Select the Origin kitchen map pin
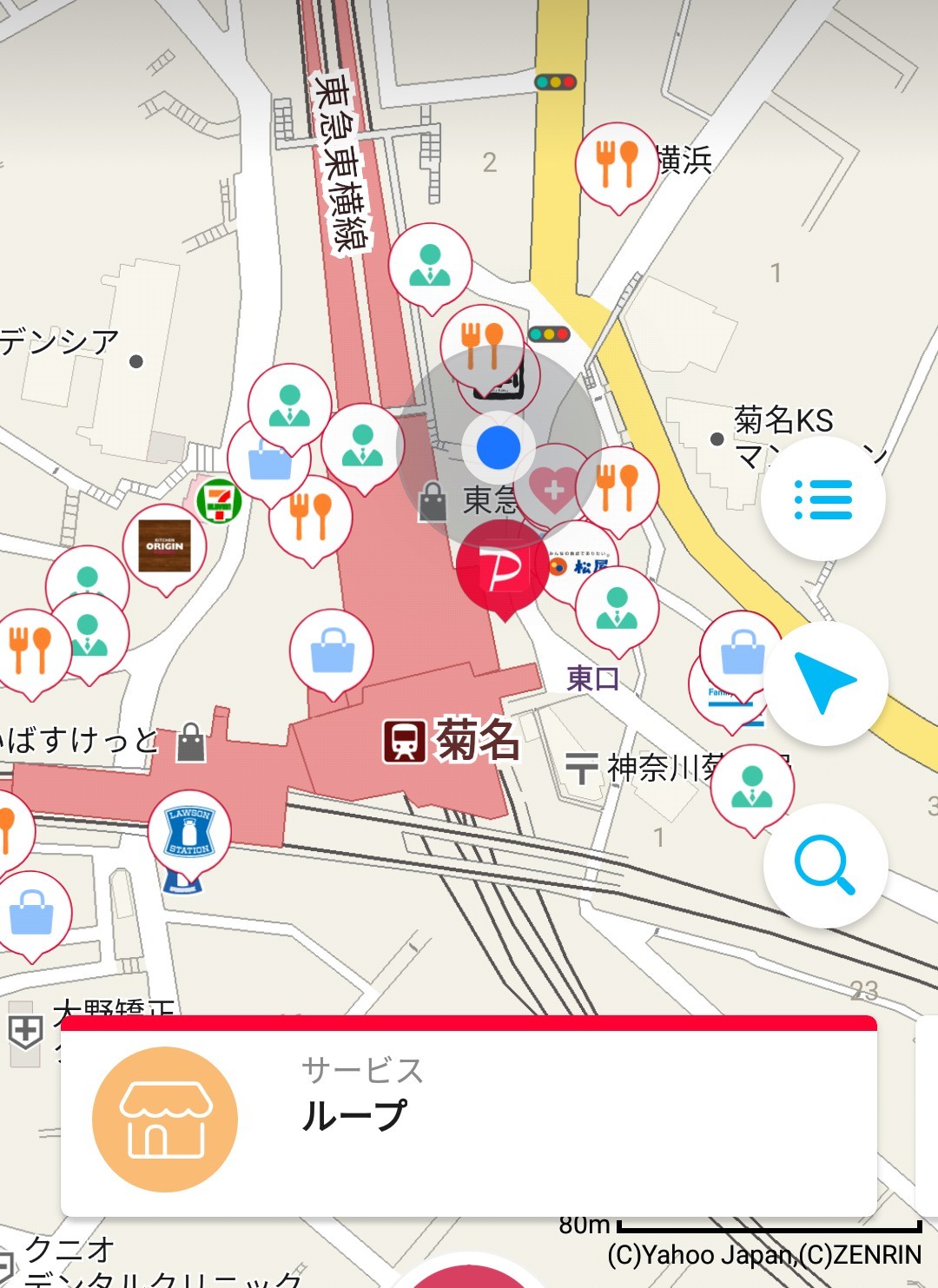Viewport: 938px width, 1288px height. (165, 547)
